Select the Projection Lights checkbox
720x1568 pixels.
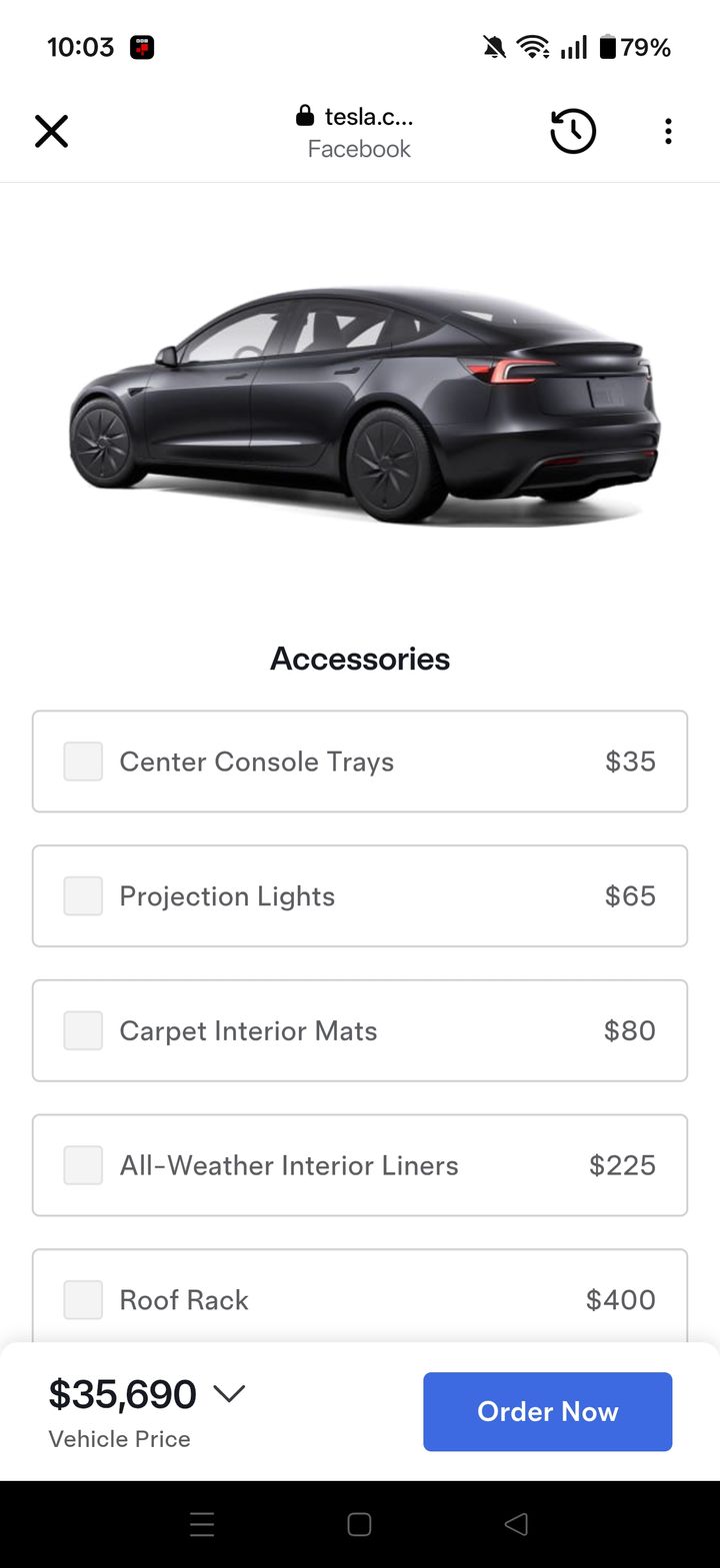(83, 896)
